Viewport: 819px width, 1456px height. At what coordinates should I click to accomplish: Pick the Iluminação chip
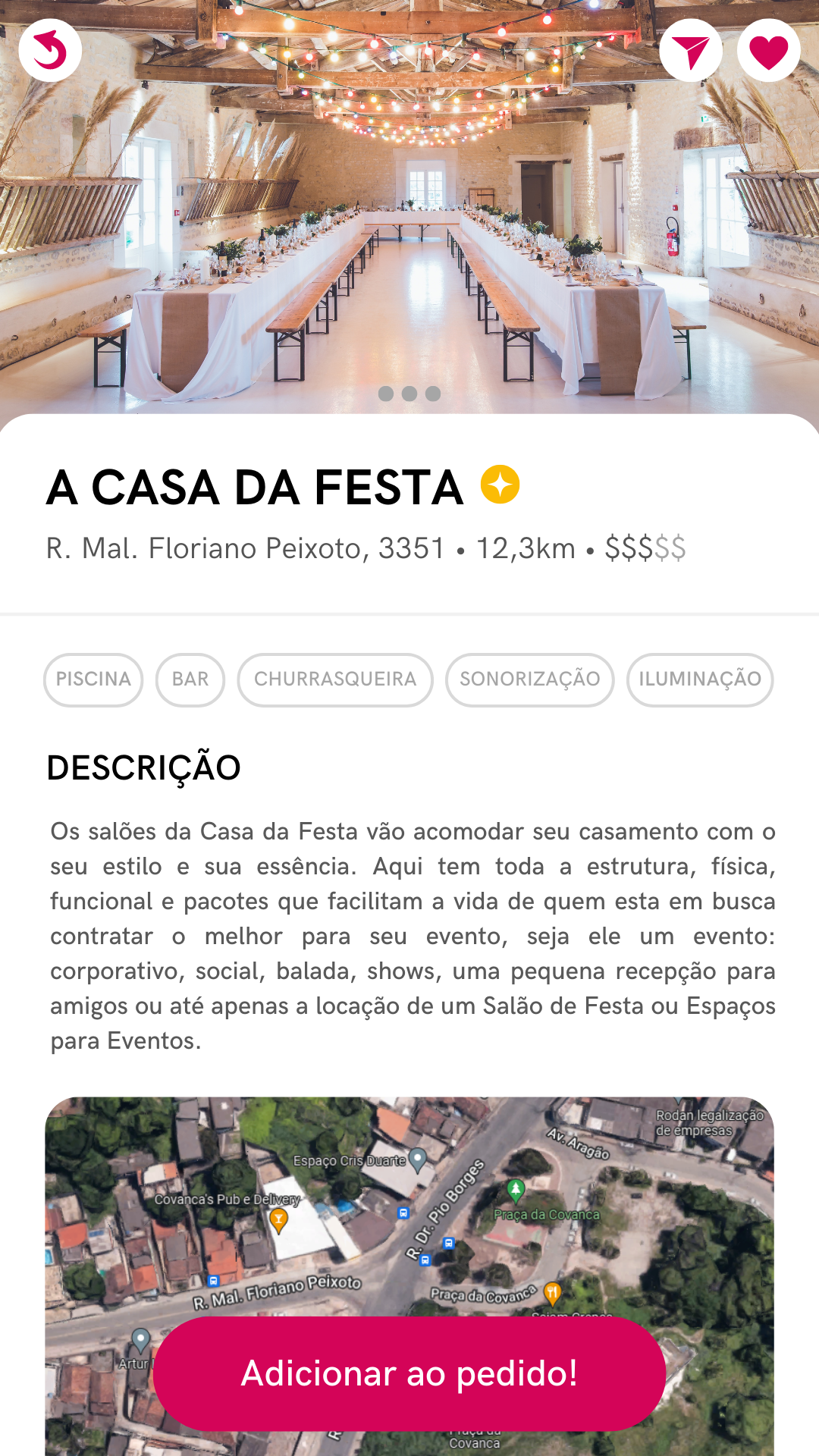point(699,679)
